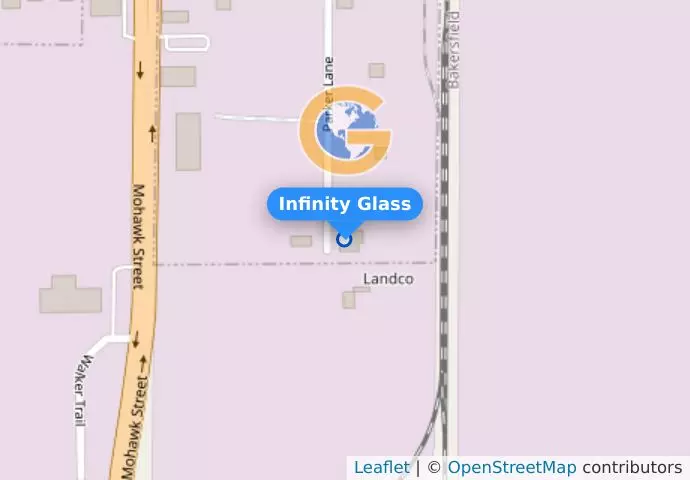Tap the Infinity Glass label popup
This screenshot has height=480, width=690.
click(345, 204)
